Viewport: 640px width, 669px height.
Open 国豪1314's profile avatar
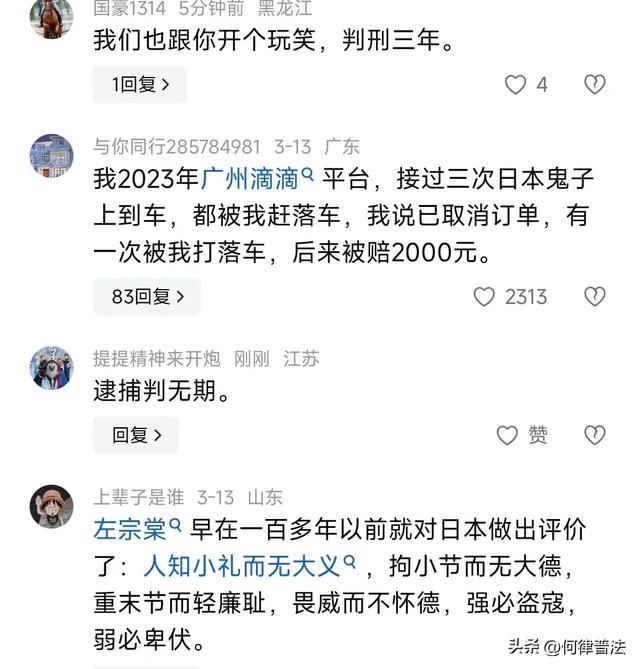click(x=52, y=17)
